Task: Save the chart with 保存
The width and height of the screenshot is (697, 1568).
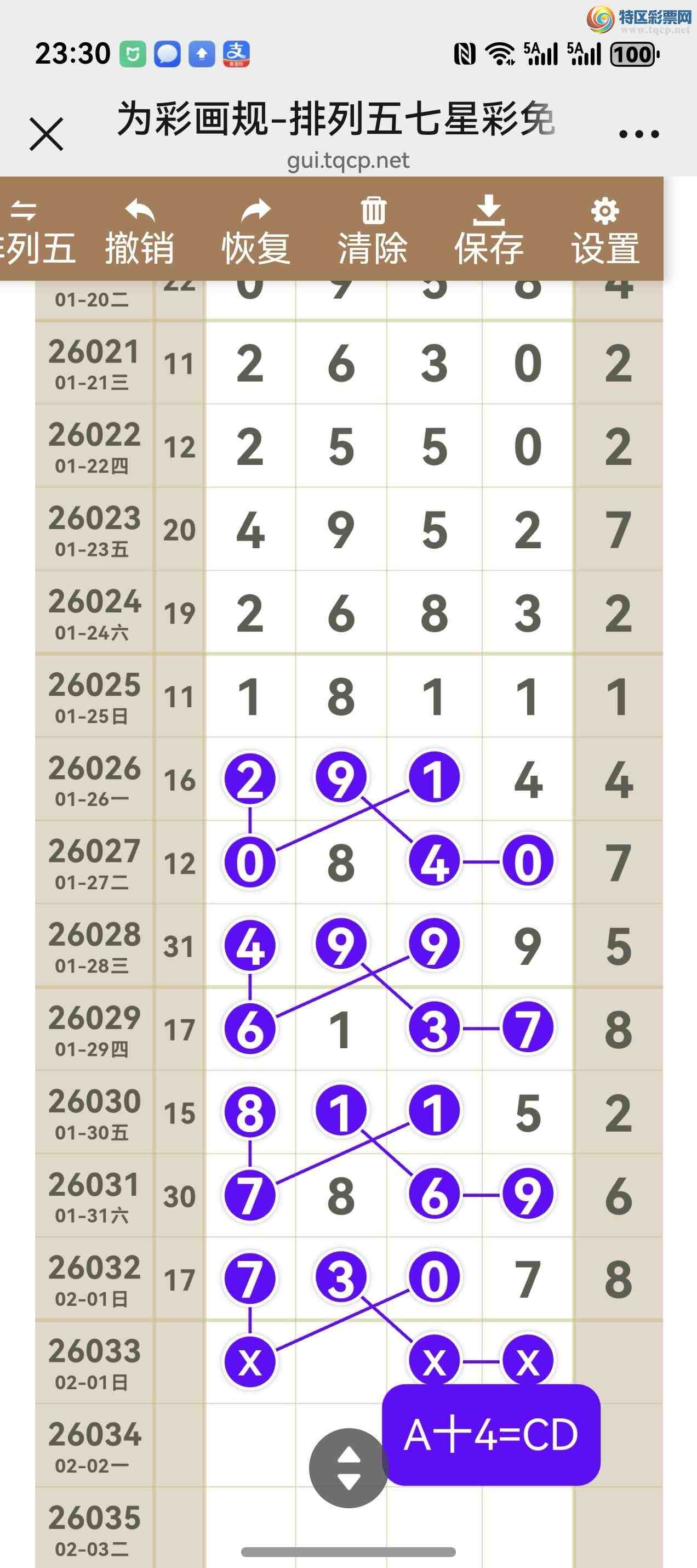Action: [x=489, y=231]
